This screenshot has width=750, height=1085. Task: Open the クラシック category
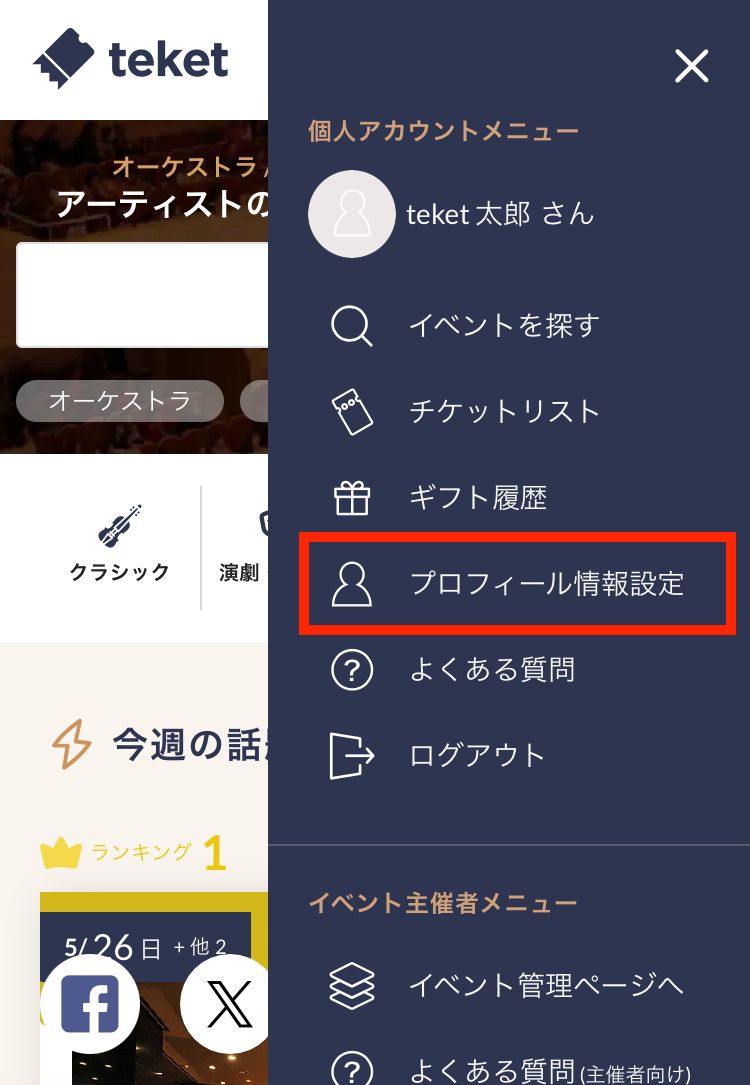coord(119,546)
